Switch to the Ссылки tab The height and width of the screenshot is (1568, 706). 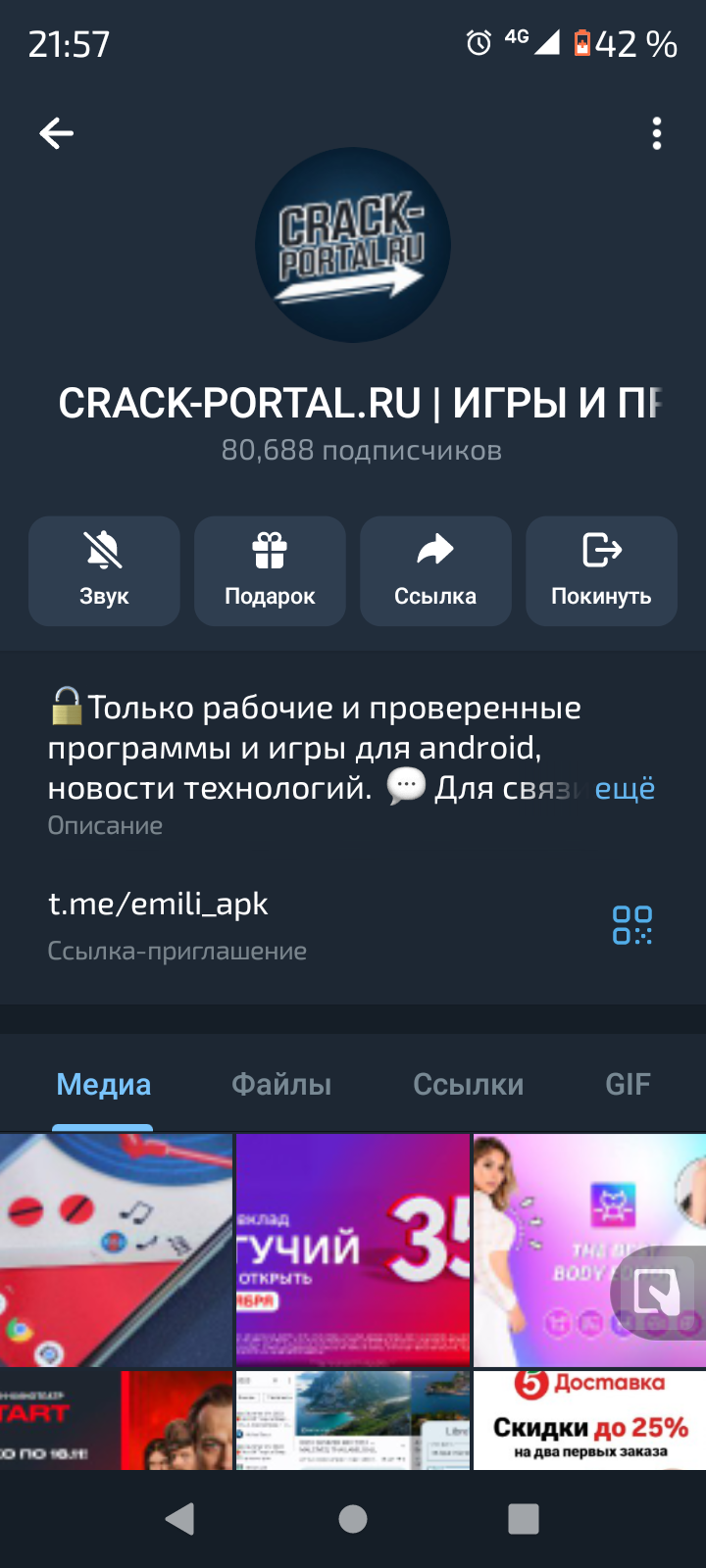(x=468, y=1084)
